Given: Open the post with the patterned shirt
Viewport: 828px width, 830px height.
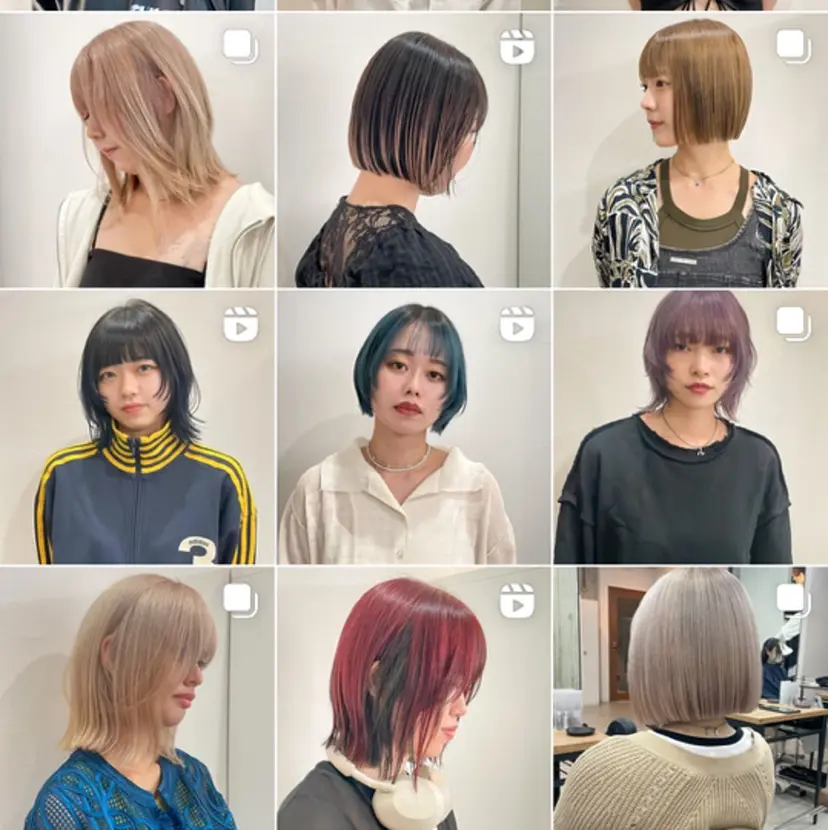Looking at the screenshot, I should click(x=690, y=150).
